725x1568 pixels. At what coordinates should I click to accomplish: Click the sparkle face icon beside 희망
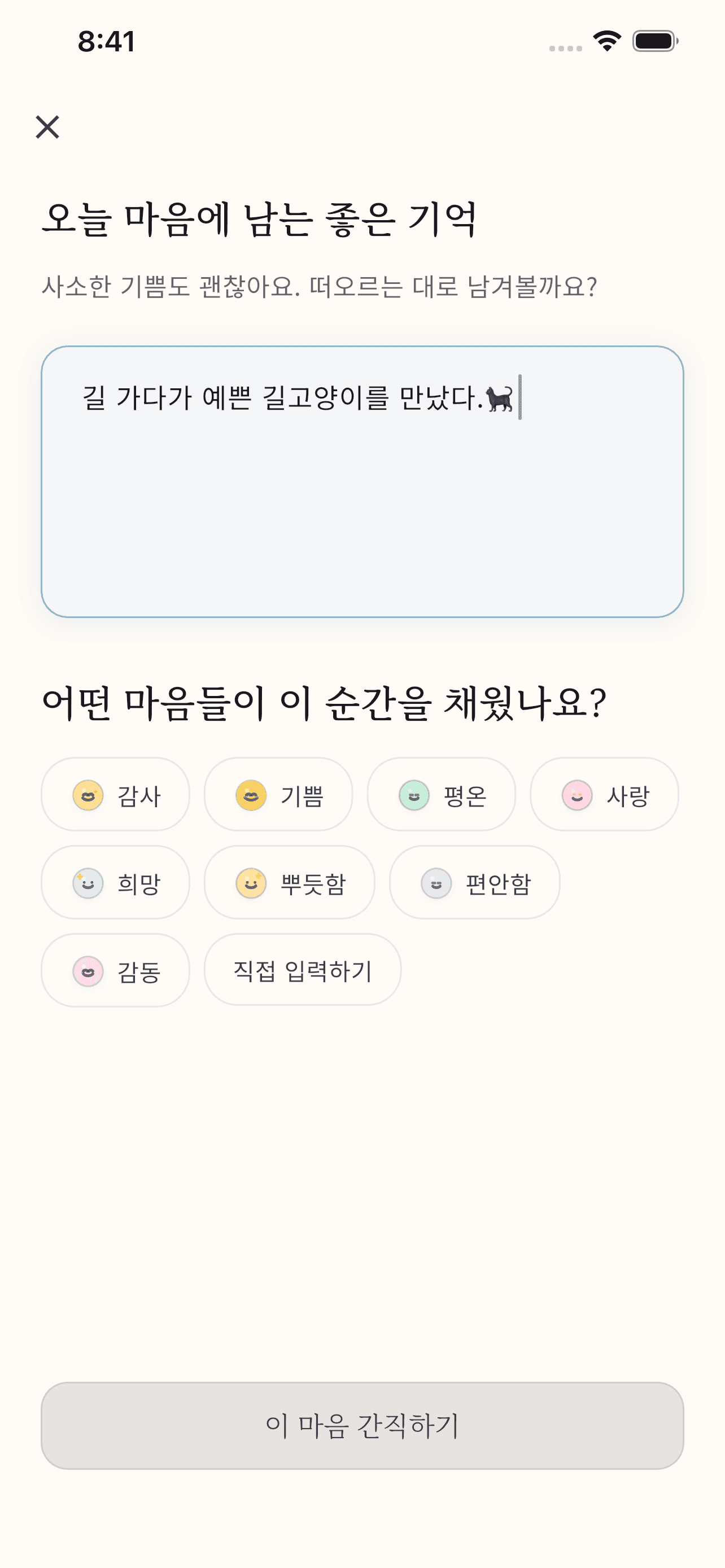[88, 882]
